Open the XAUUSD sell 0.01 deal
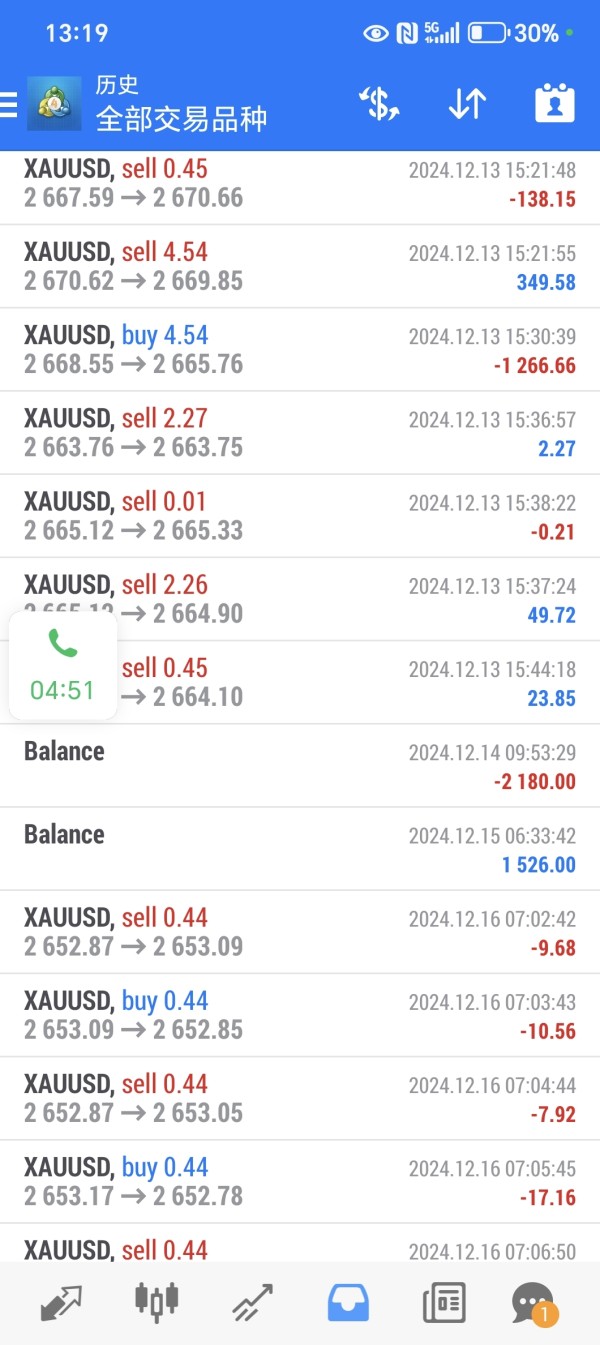 300,515
